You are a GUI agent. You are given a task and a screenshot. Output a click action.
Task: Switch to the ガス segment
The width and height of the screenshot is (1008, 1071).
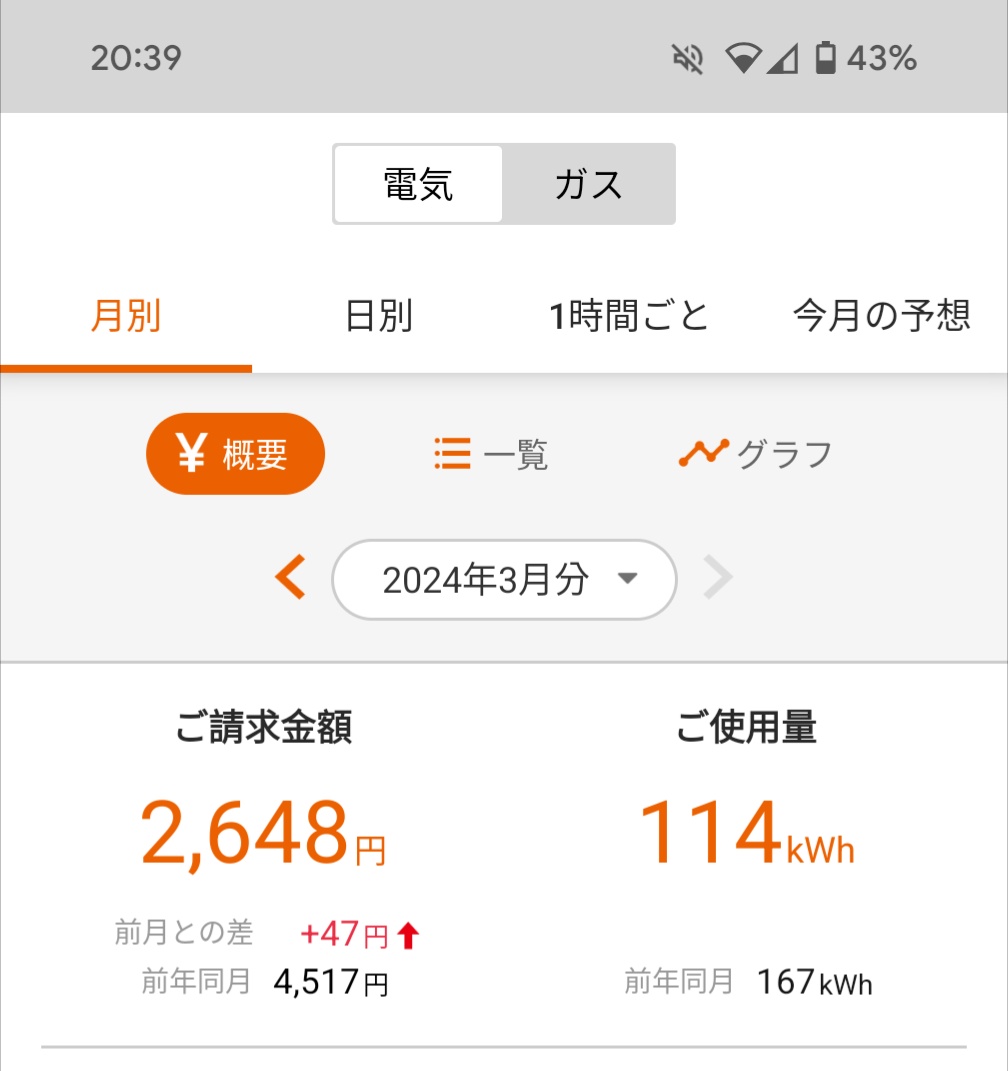point(588,184)
